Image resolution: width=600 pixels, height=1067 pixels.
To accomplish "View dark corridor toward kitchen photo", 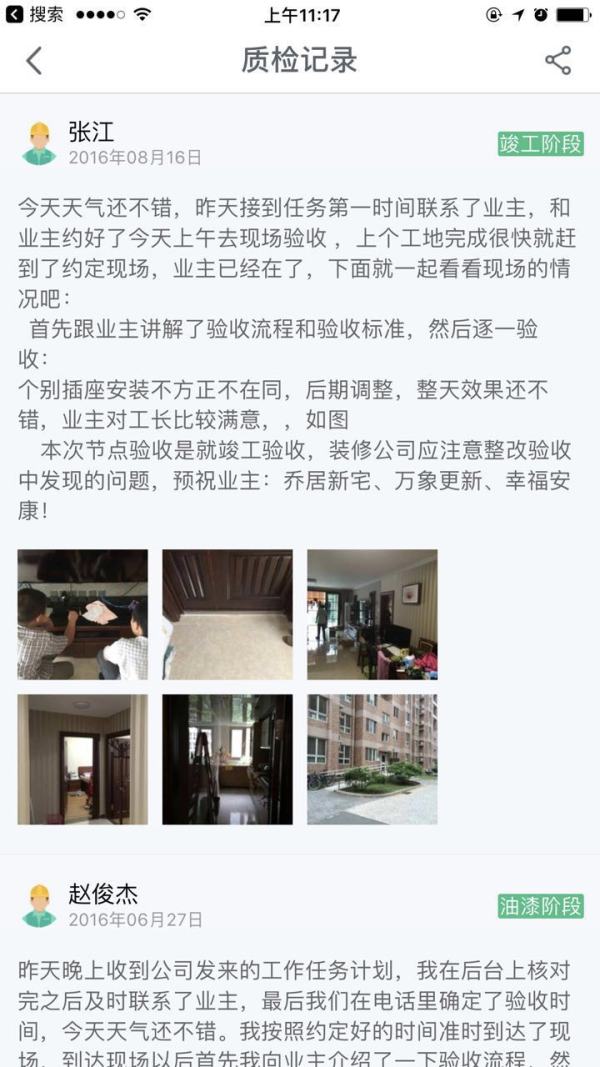I will 228,759.
